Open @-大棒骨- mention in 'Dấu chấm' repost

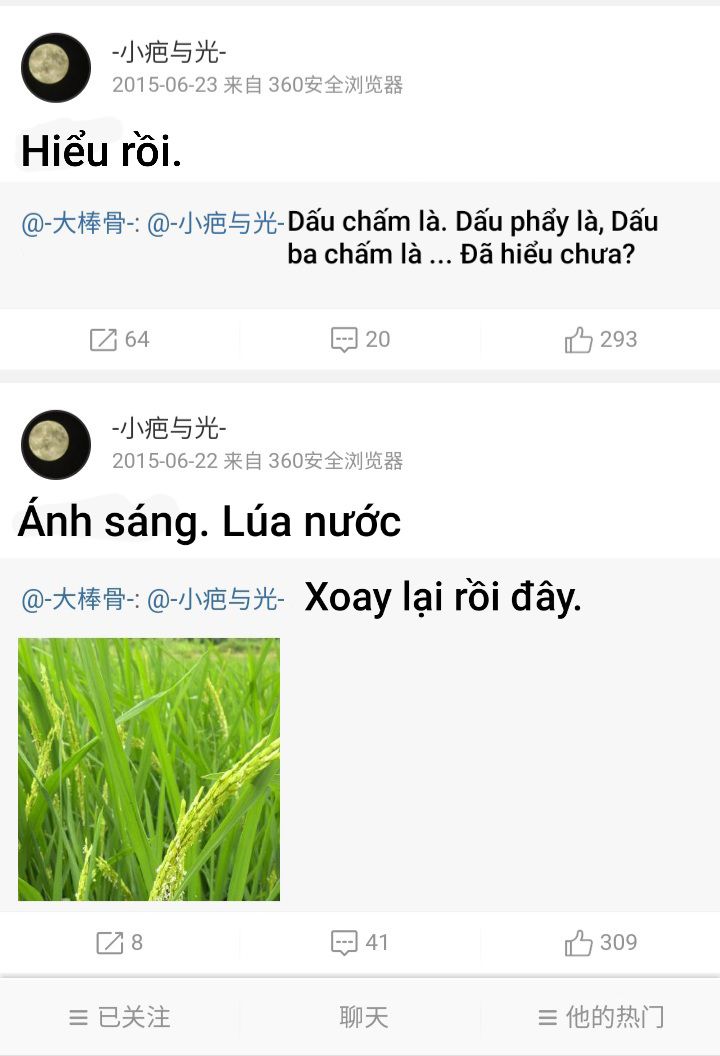coord(80,224)
